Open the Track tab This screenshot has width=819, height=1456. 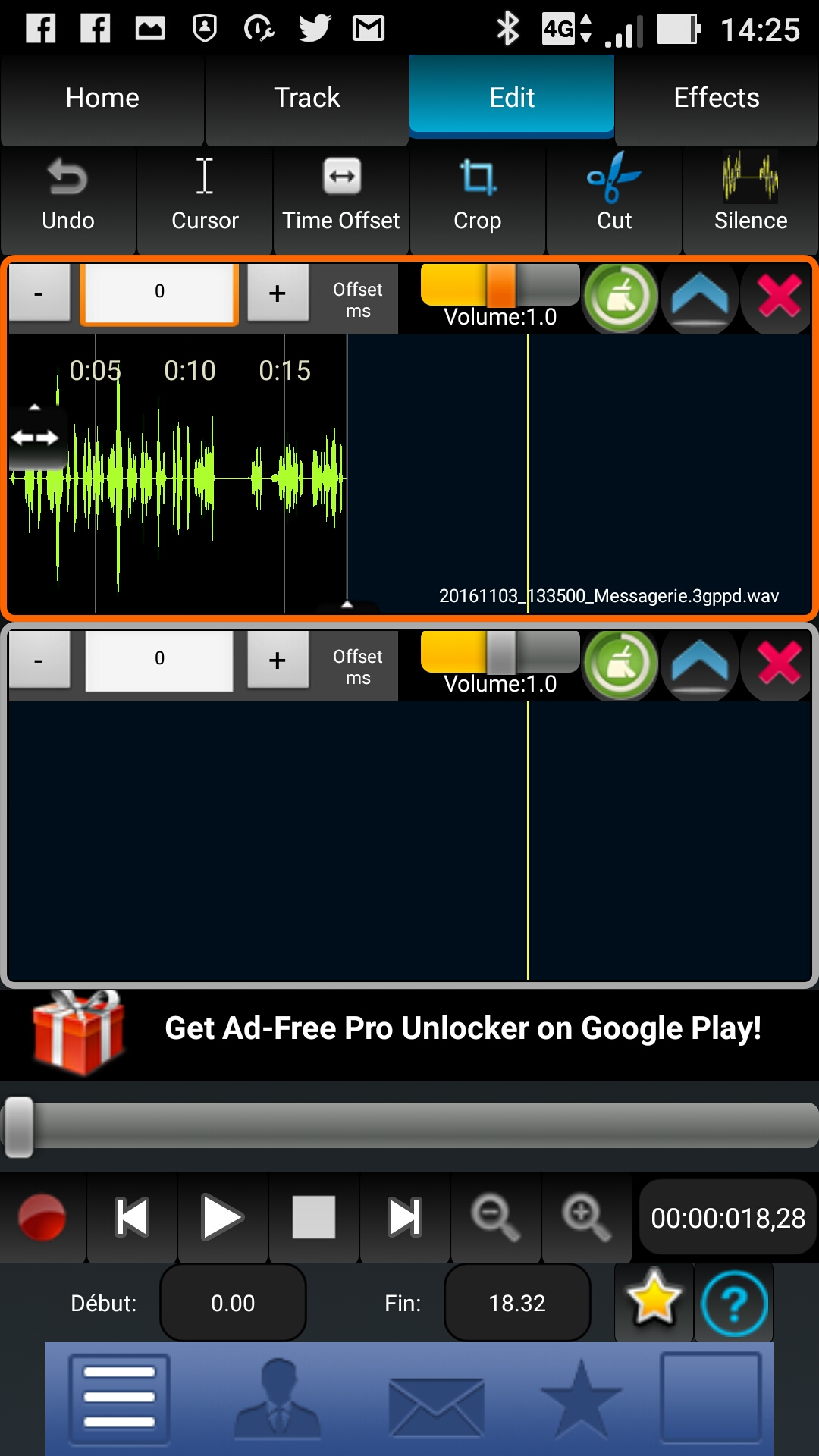[x=307, y=99]
